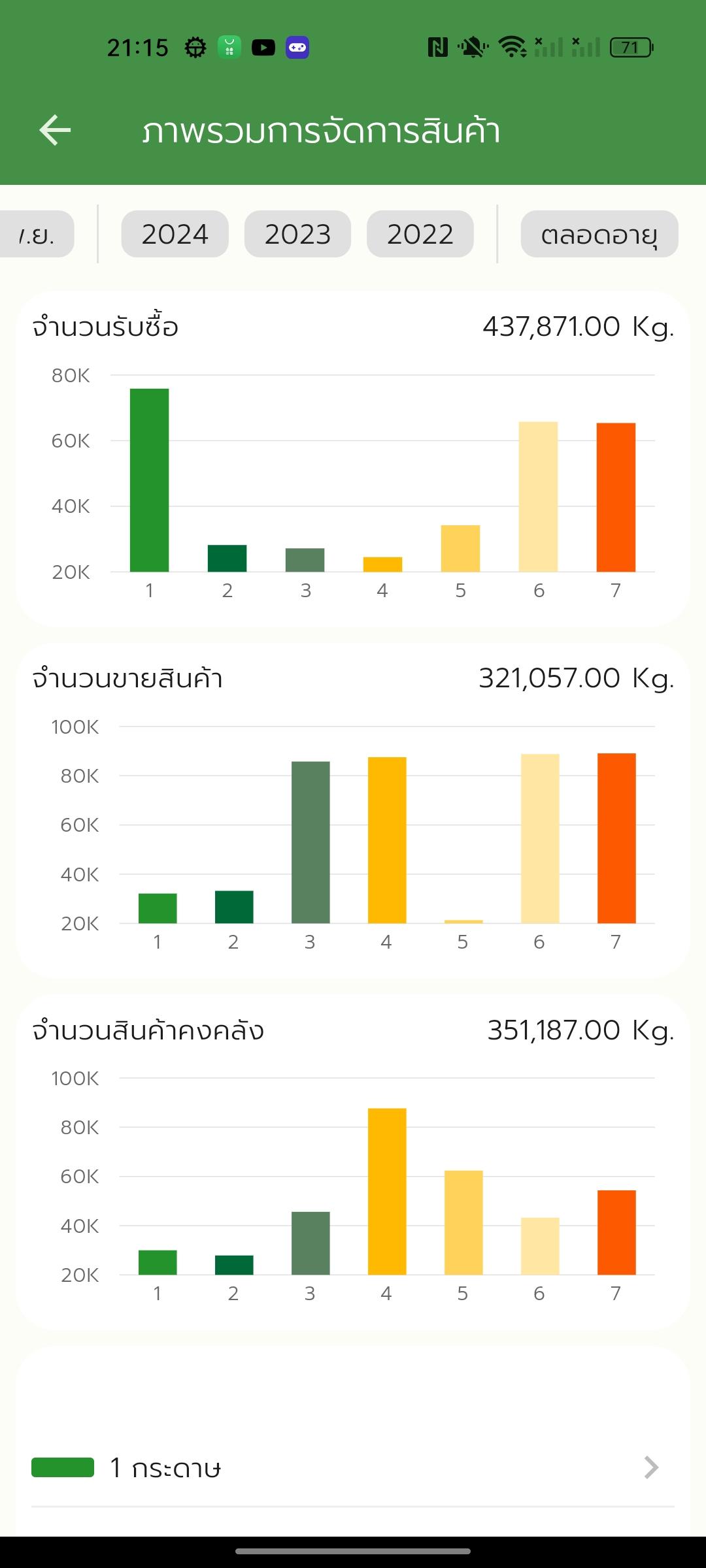Screen dimensions: 706x1568
Task: Switch to the ตลอดอายุ lifetime filter
Action: coord(599,234)
